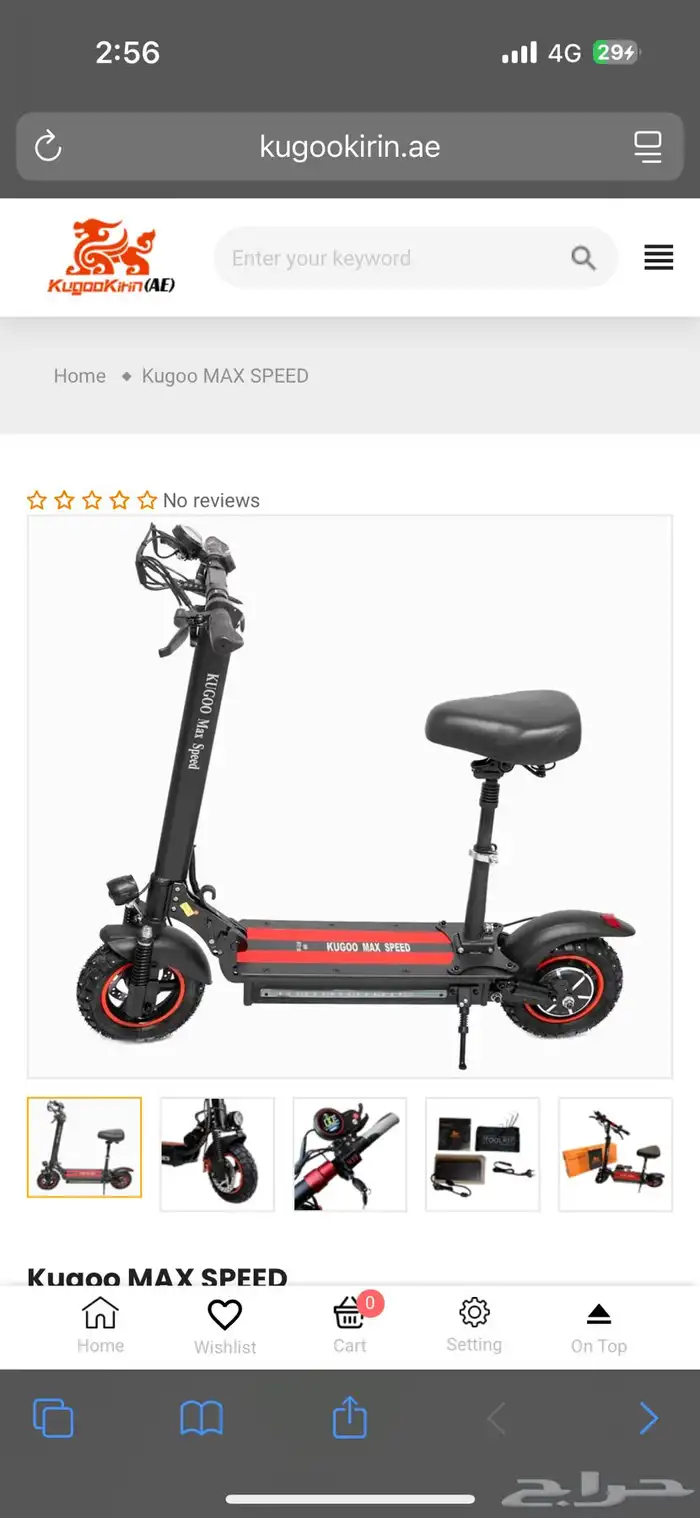Open the Cart tab
Screen dimensions: 700x1518
(x=349, y=1325)
